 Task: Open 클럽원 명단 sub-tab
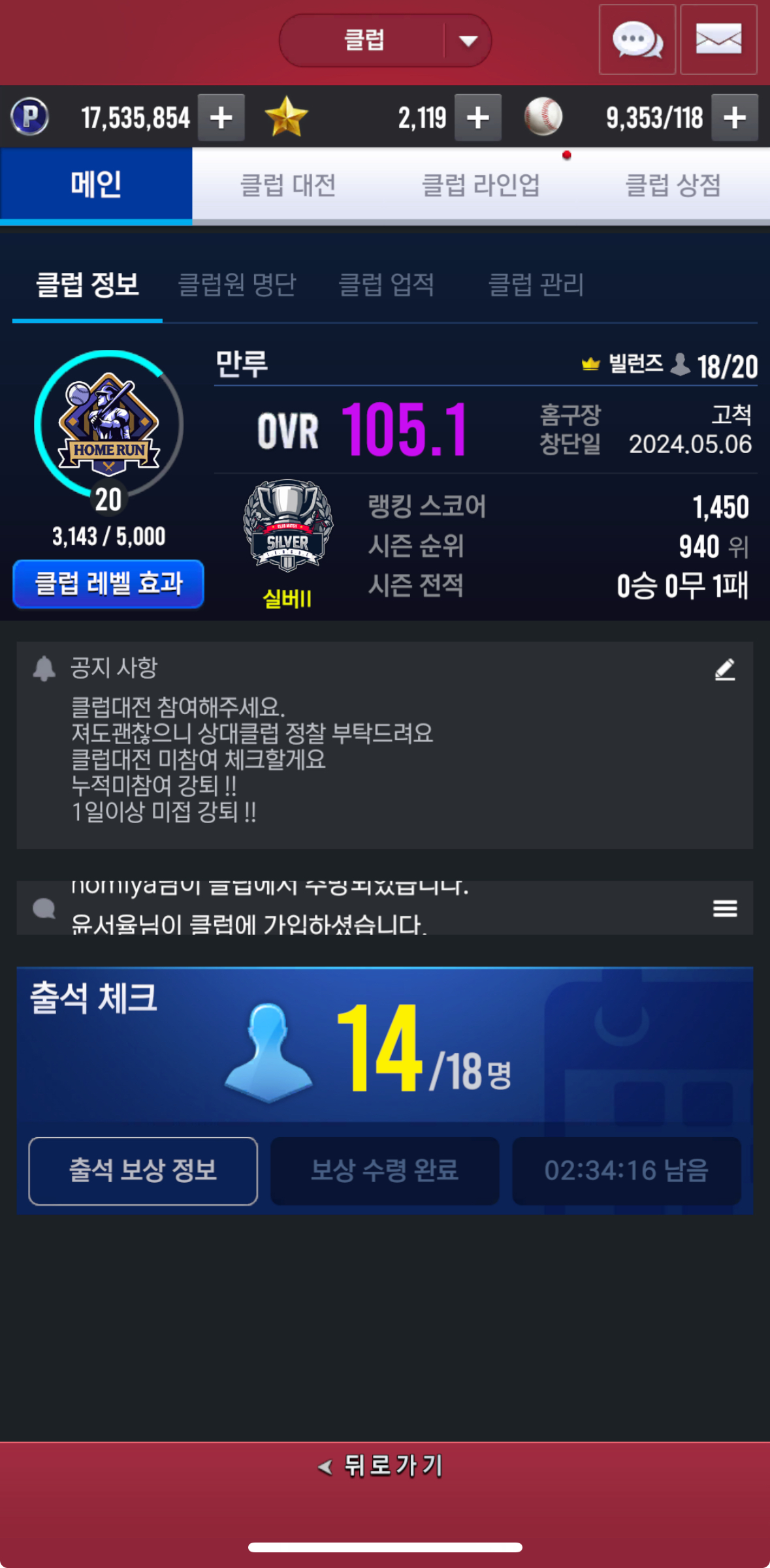coord(237,285)
